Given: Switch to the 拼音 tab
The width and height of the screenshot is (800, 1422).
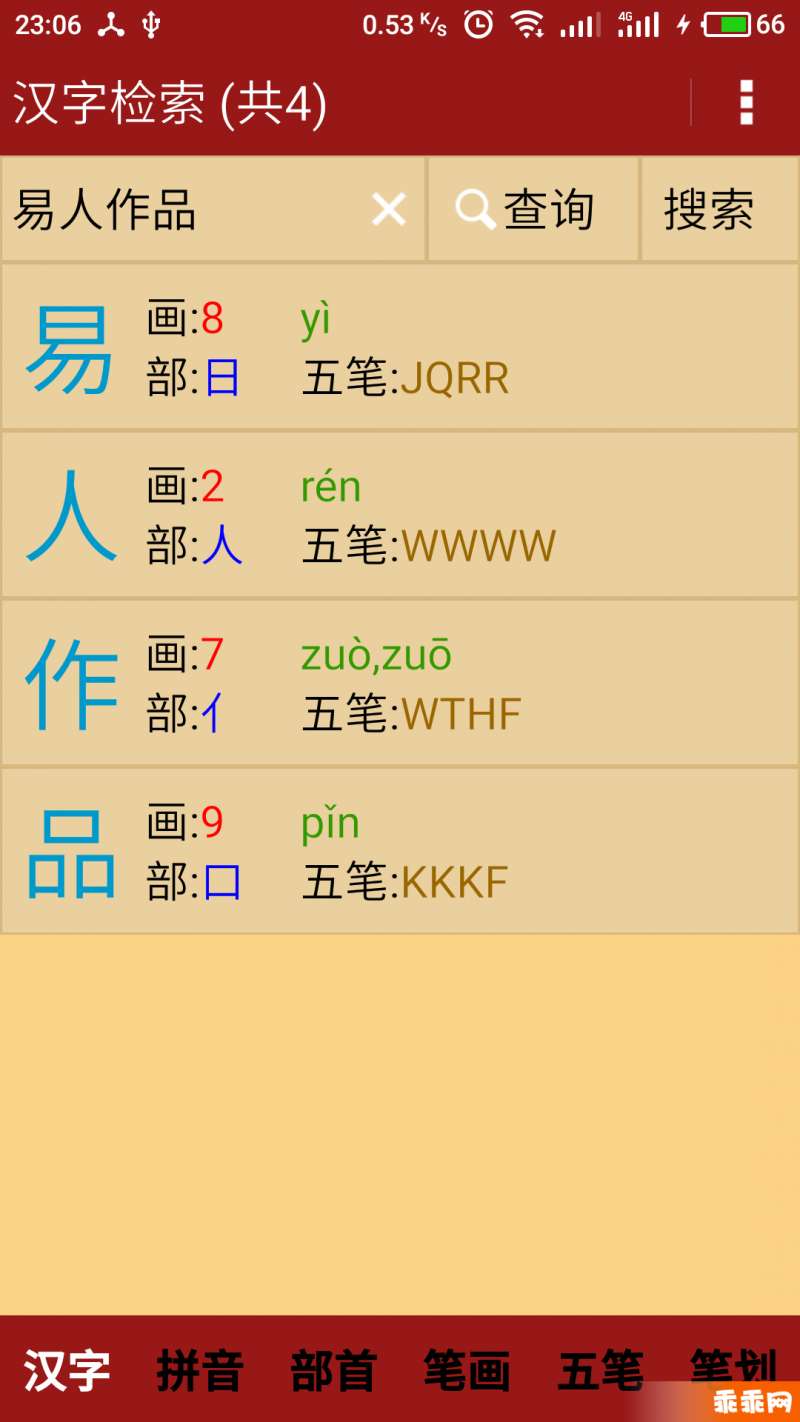Looking at the screenshot, I should point(200,1370).
